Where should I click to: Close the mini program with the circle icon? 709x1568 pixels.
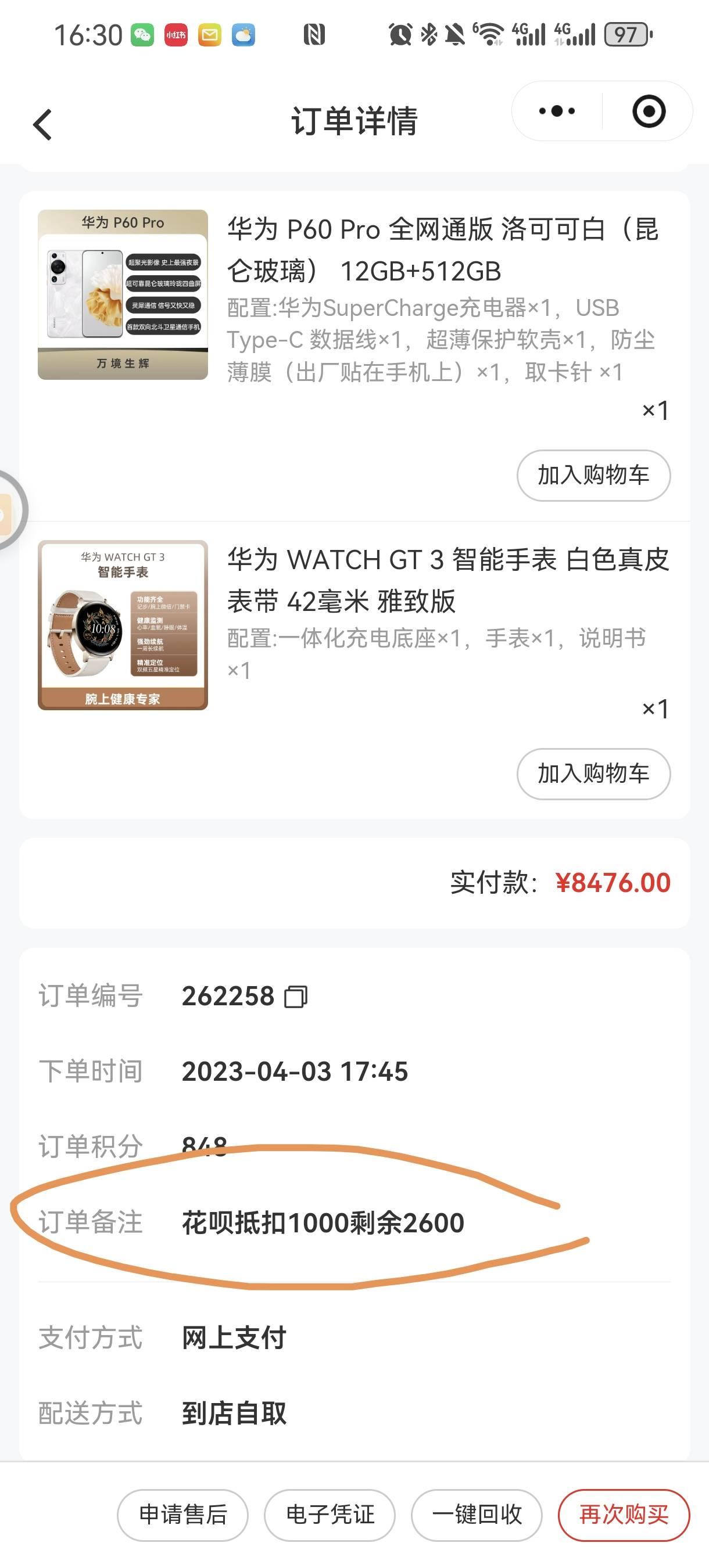tap(649, 112)
